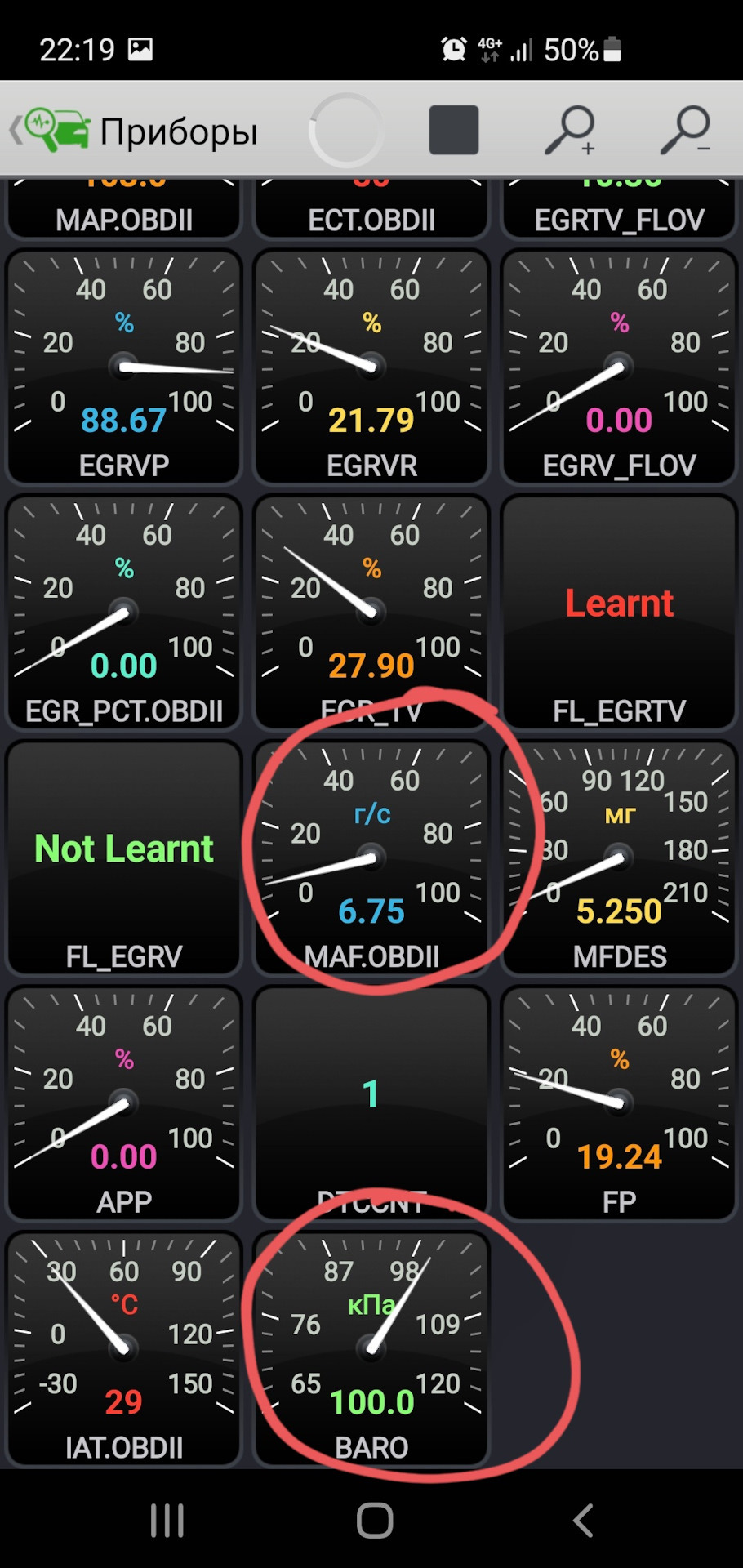Go to the home screen
This screenshot has width=743, height=1568.
coord(375,1521)
